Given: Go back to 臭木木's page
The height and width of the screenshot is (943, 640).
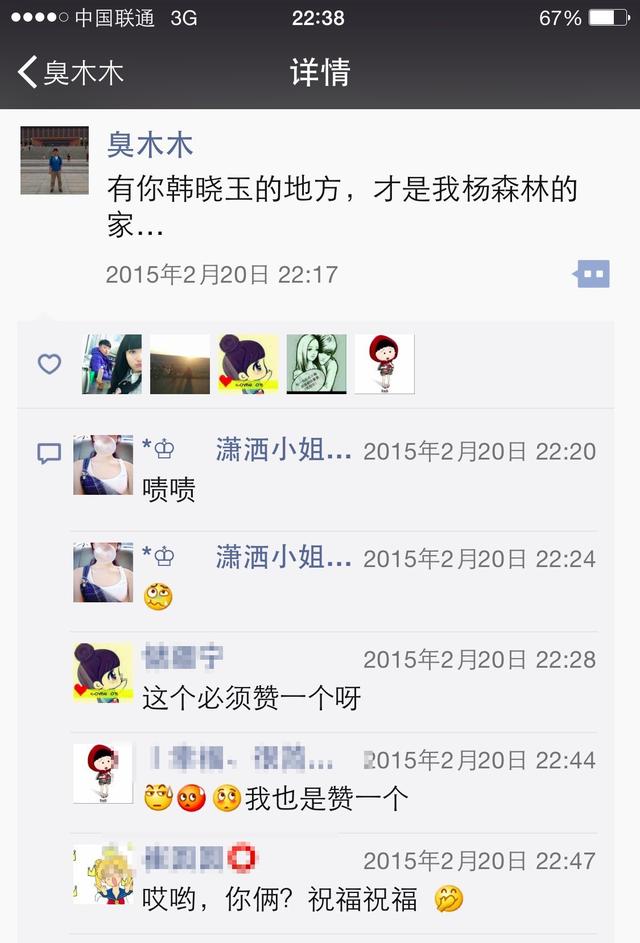Looking at the screenshot, I should 70,73.
